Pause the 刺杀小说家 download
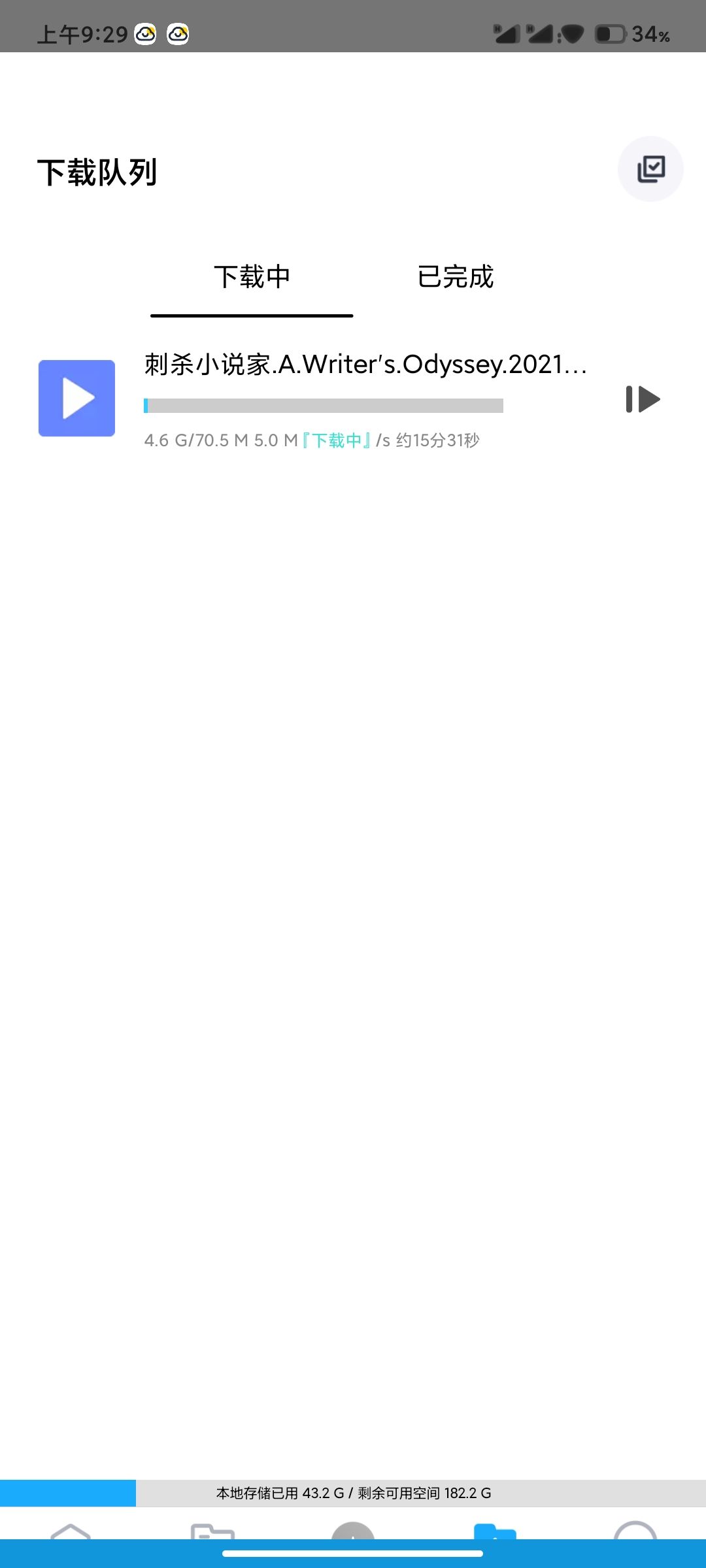This screenshot has width=706, height=1568. click(x=643, y=399)
